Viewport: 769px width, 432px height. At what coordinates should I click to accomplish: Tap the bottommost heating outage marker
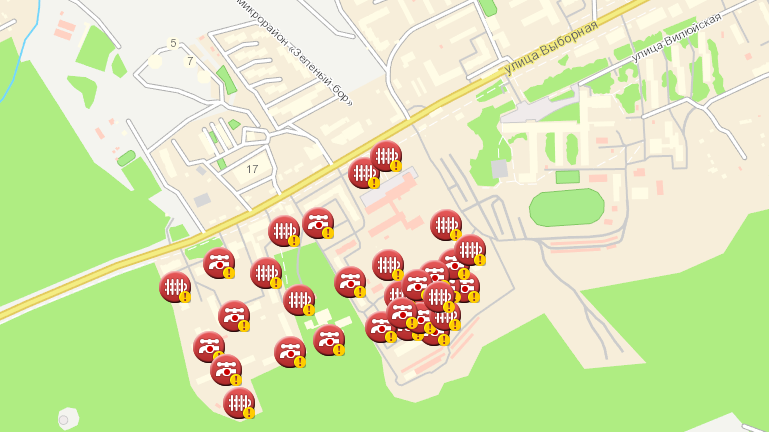click(238, 403)
